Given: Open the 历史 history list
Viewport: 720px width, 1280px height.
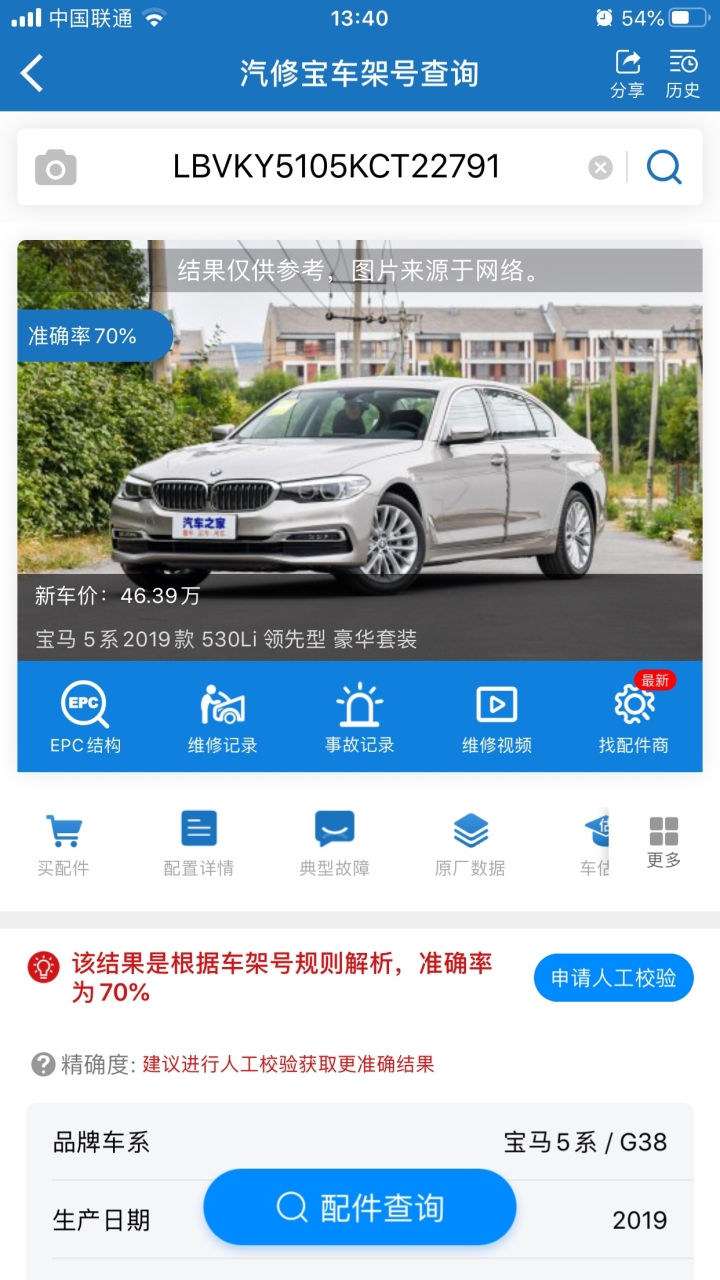Looking at the screenshot, I should click(x=683, y=74).
